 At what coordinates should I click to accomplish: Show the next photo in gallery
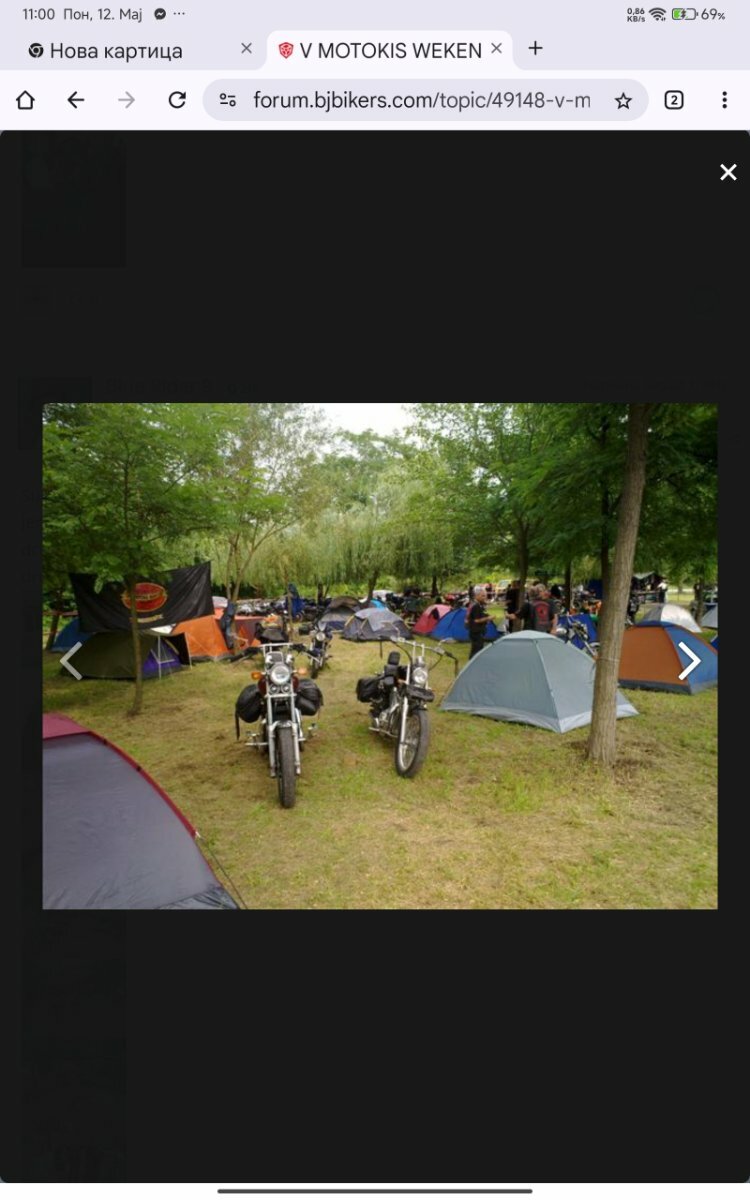click(x=689, y=661)
